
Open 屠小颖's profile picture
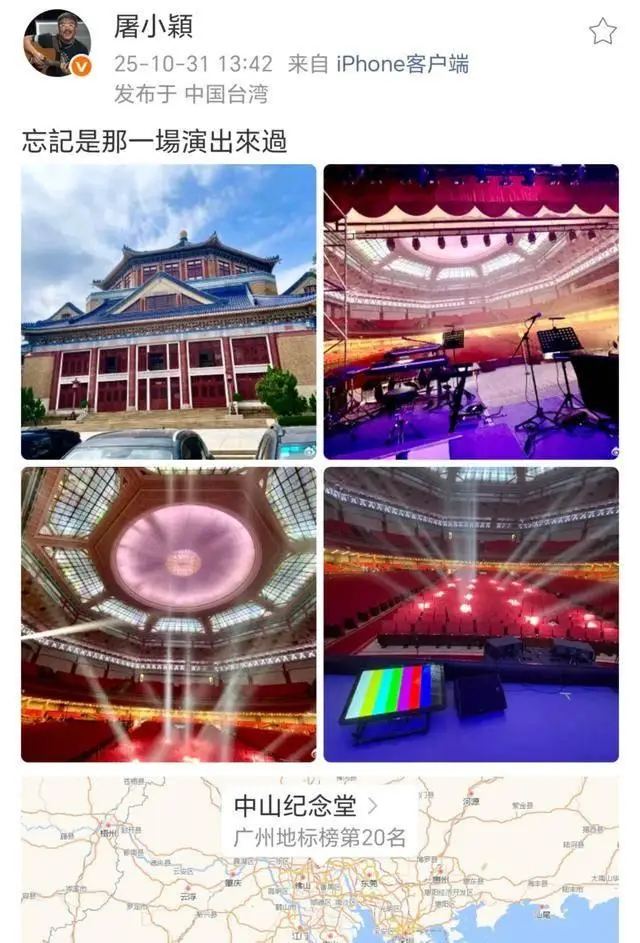pos(57,44)
